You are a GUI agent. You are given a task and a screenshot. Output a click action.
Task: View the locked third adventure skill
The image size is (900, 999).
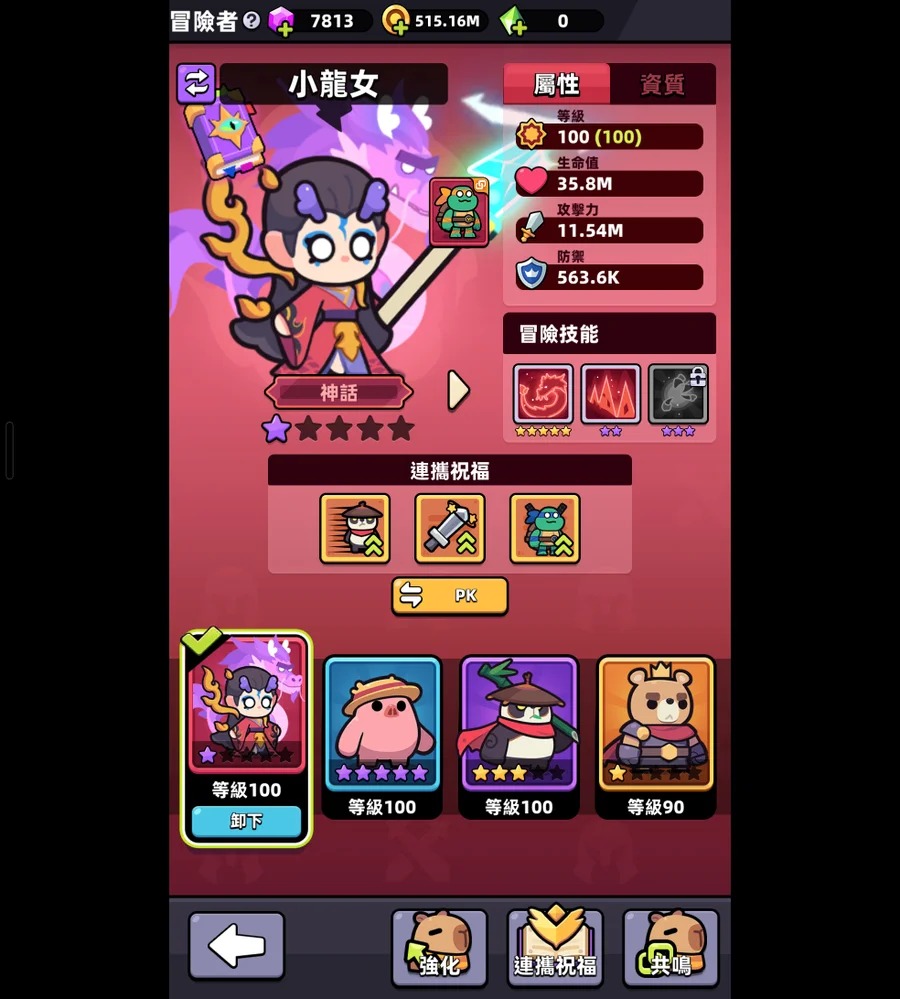[x=678, y=394]
